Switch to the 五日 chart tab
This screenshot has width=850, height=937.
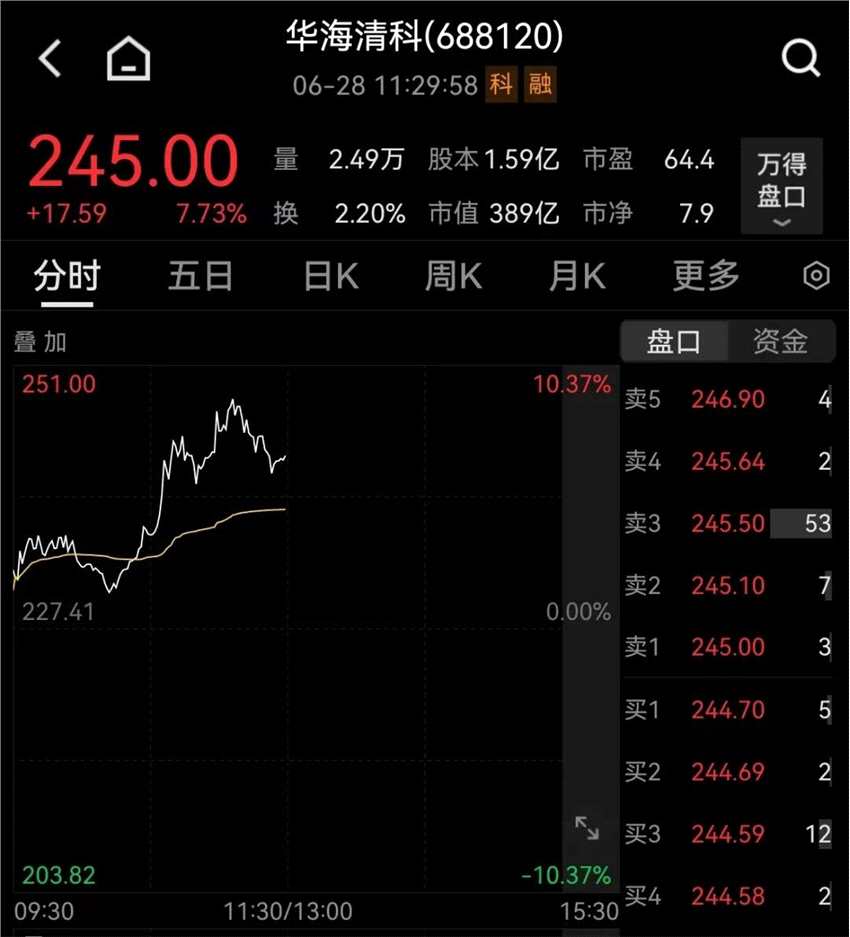click(x=200, y=276)
